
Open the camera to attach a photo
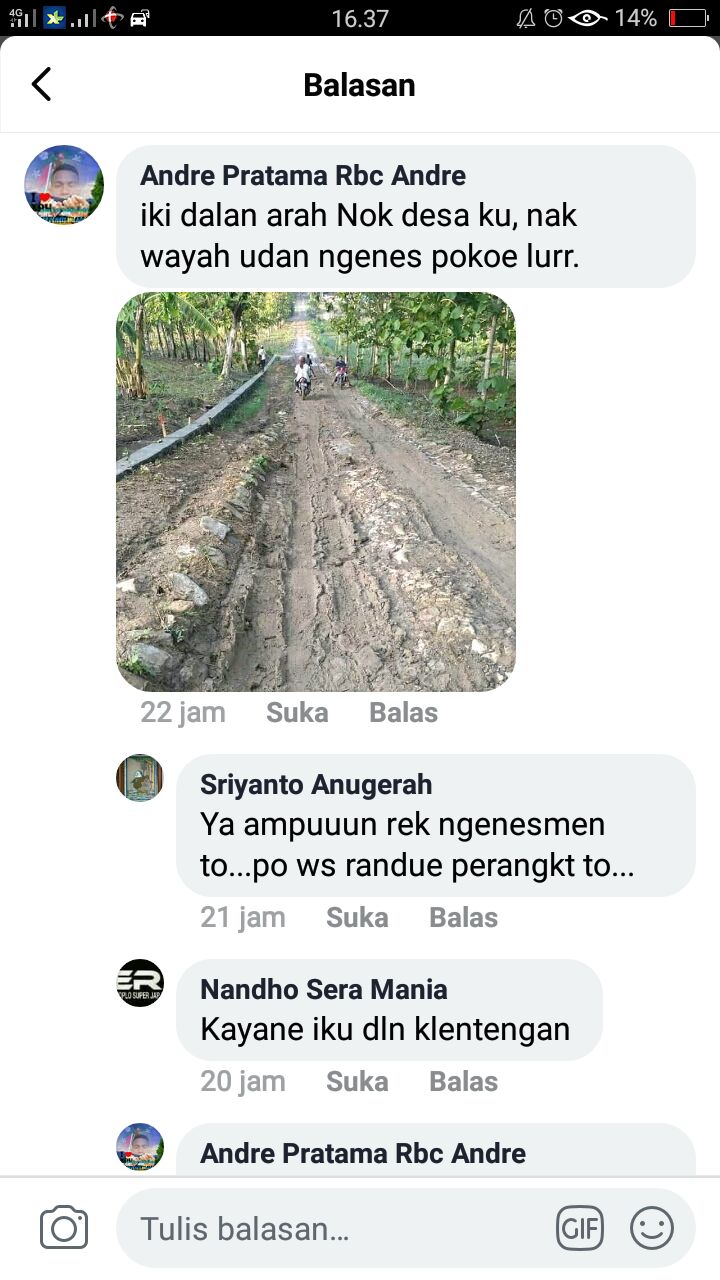pyautogui.click(x=64, y=1228)
